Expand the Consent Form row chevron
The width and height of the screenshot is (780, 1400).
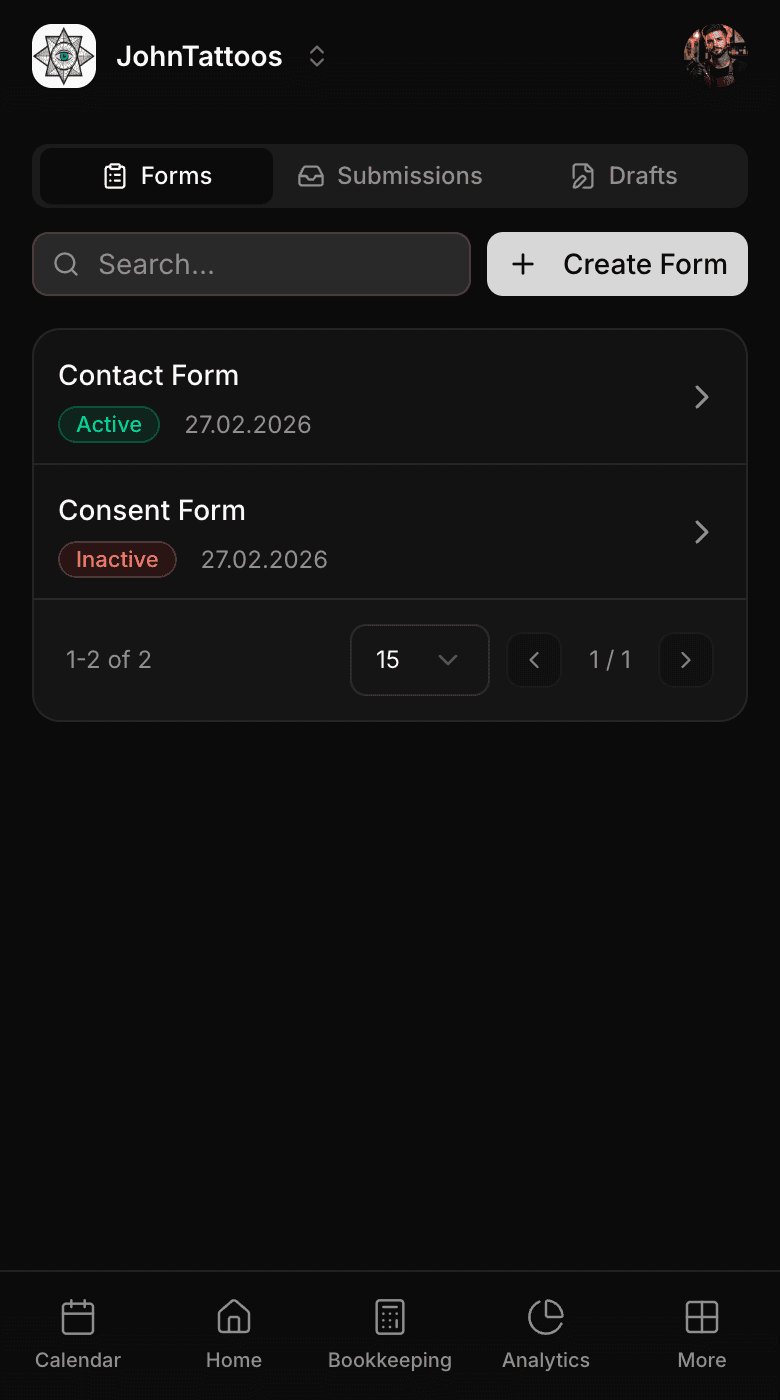pyautogui.click(x=701, y=532)
